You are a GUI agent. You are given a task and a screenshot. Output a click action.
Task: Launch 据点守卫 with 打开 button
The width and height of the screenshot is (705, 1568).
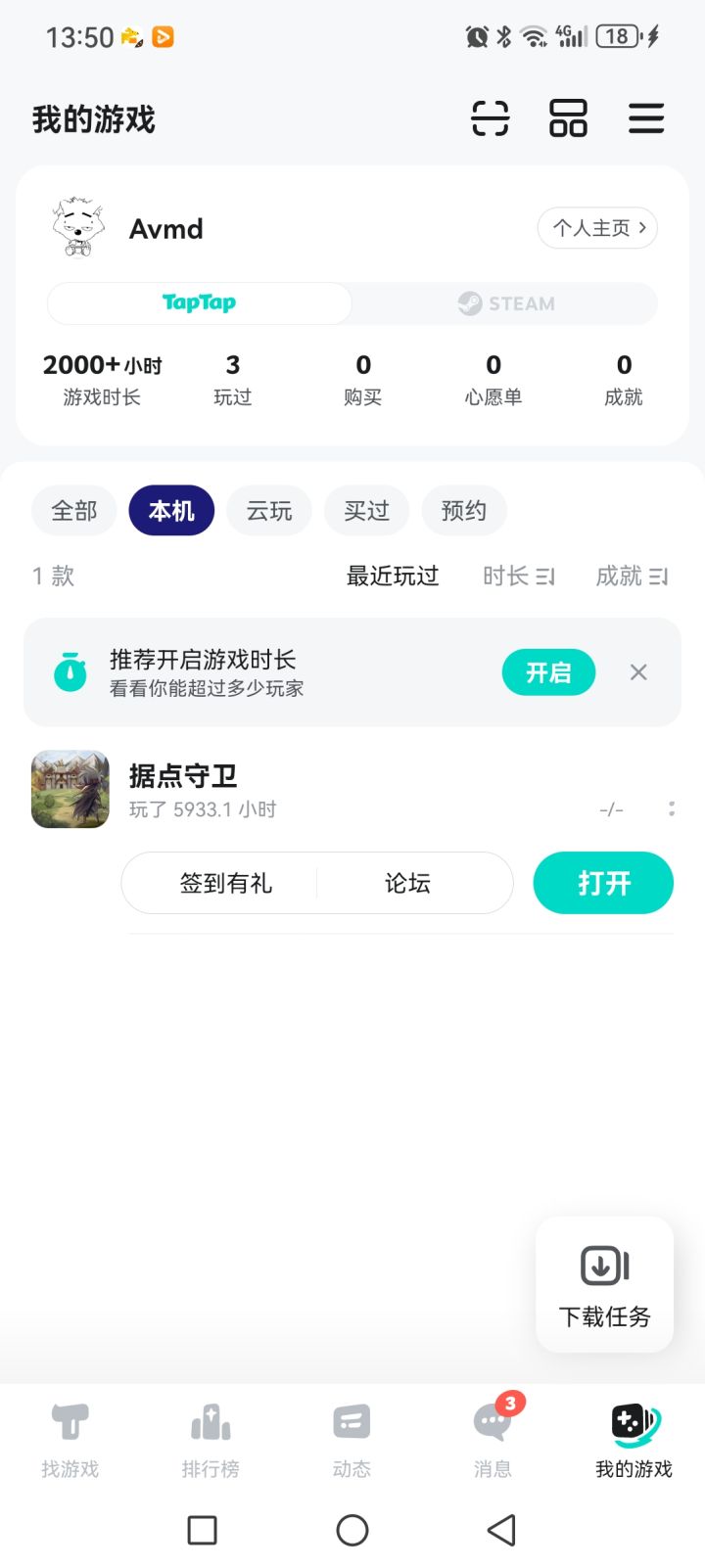(x=603, y=883)
